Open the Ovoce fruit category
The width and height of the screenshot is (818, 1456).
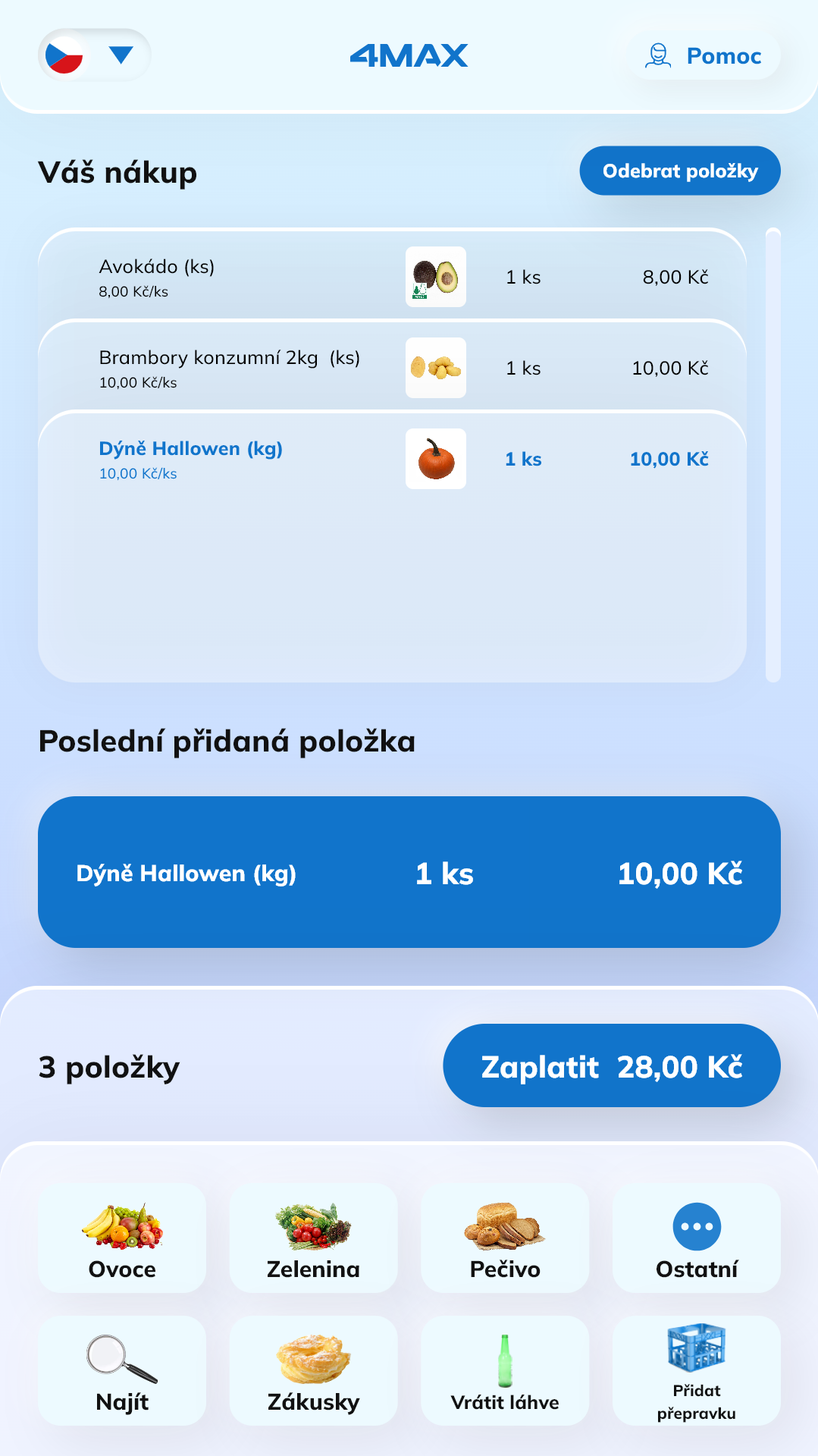pos(121,1238)
